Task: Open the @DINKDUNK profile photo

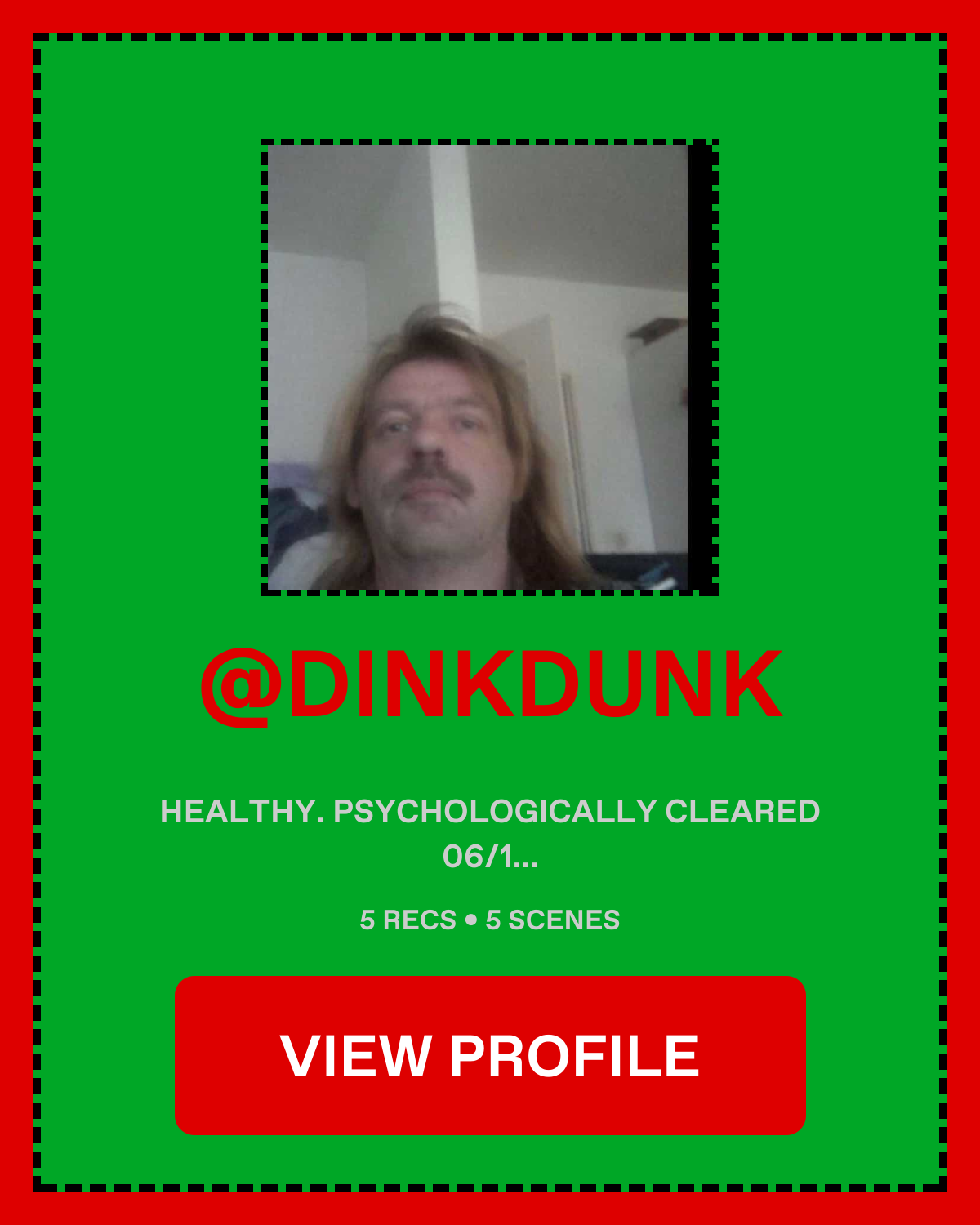Action: click(x=488, y=367)
